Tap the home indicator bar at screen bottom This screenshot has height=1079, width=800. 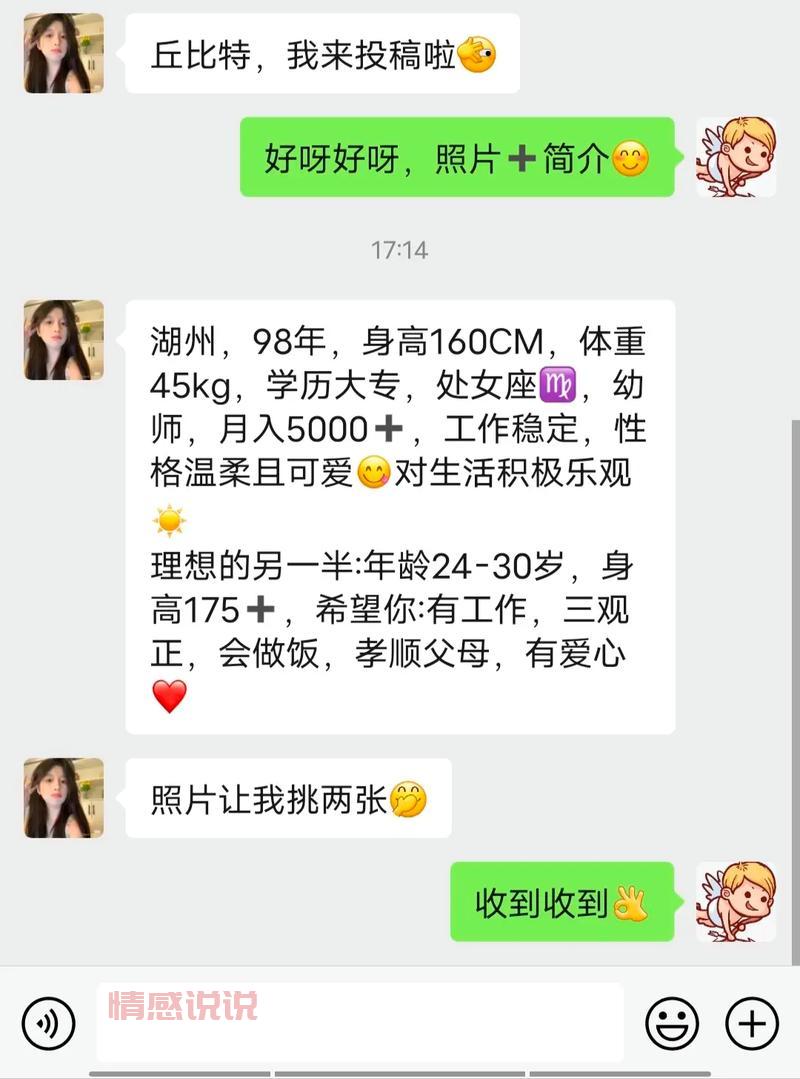(x=400, y=1073)
